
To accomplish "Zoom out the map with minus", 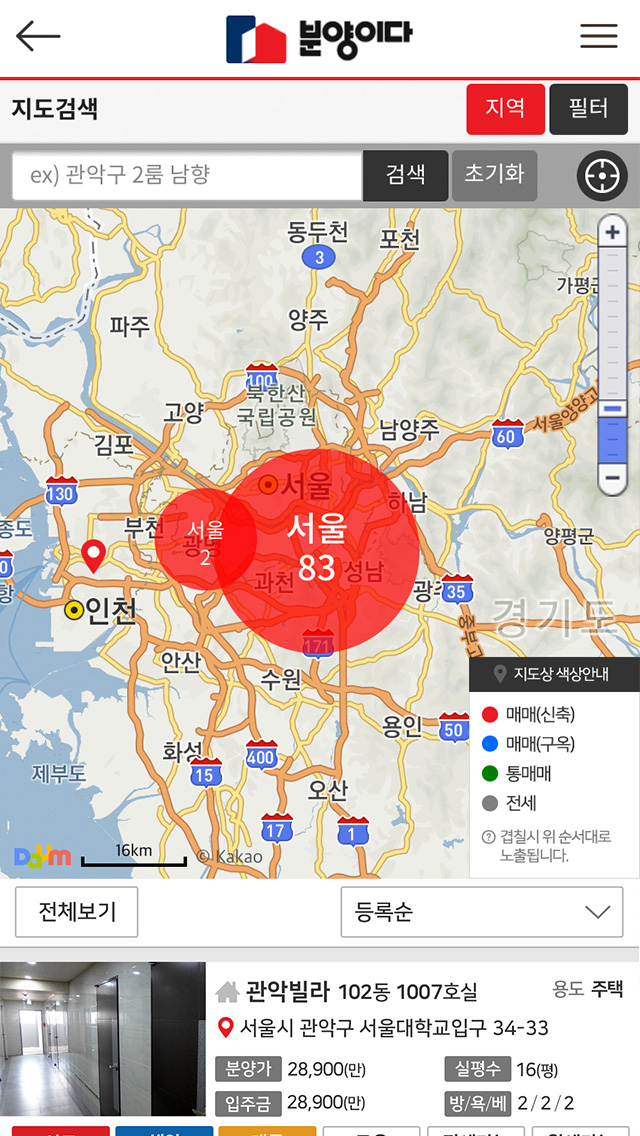I will point(612,479).
